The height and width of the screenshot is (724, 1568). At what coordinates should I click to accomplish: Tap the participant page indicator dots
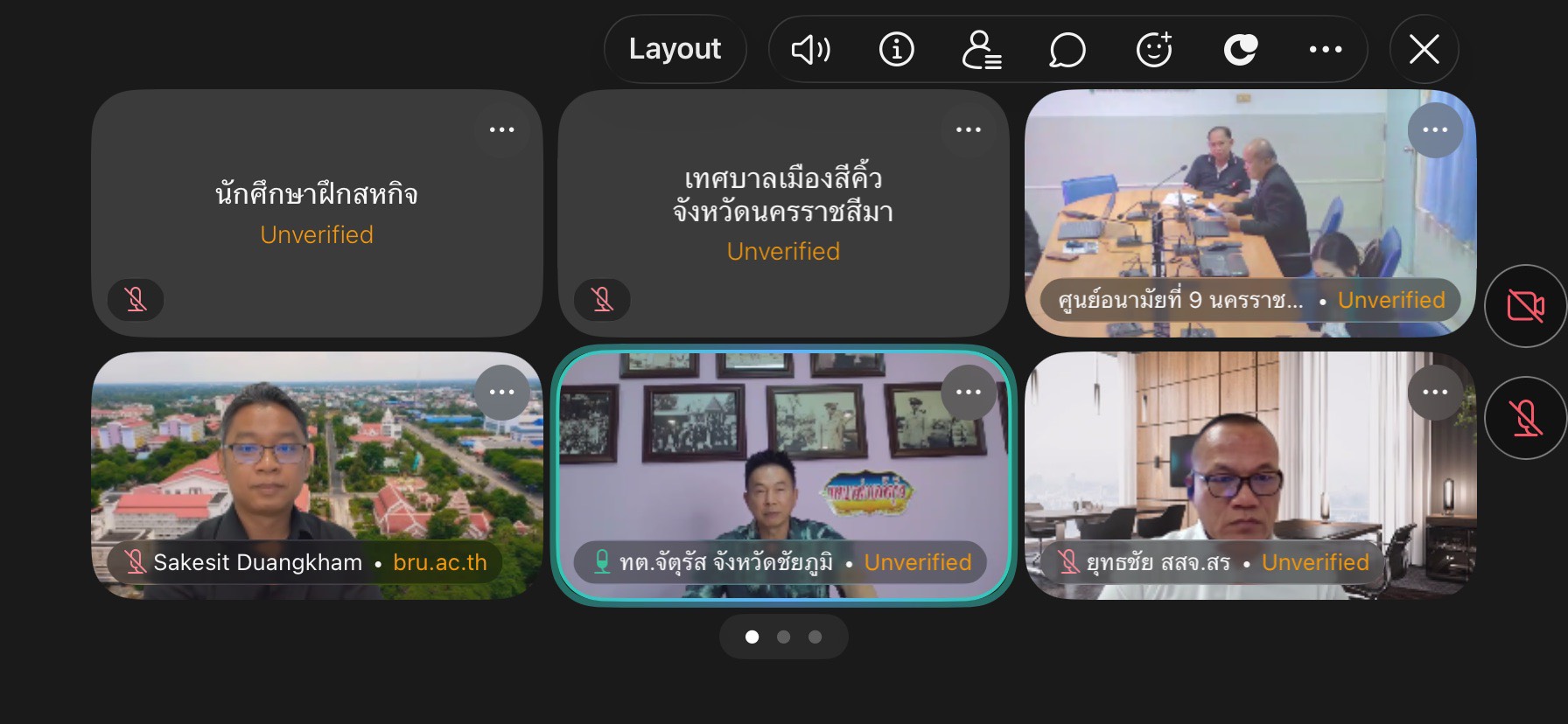[x=783, y=637]
